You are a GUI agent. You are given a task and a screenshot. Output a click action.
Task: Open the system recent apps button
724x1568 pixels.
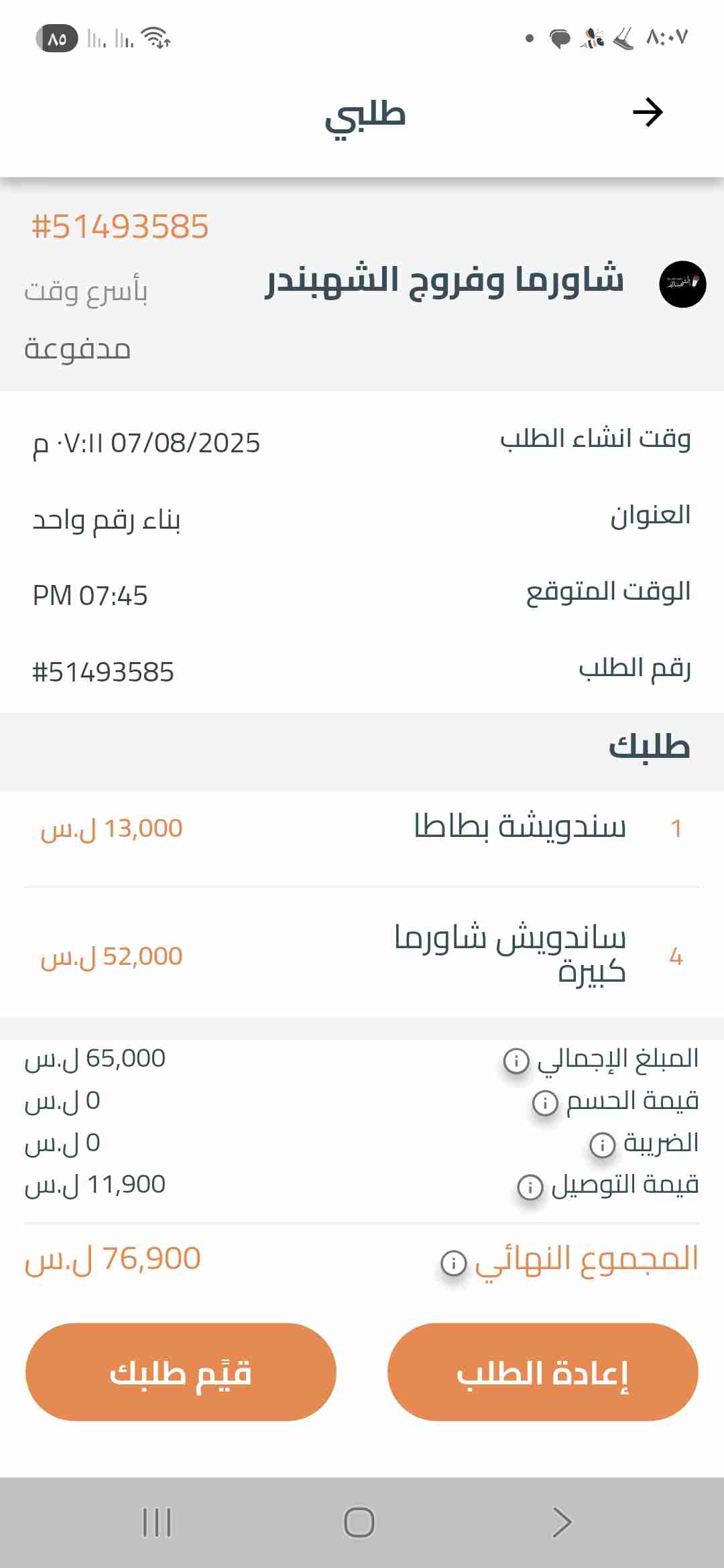tap(157, 1522)
